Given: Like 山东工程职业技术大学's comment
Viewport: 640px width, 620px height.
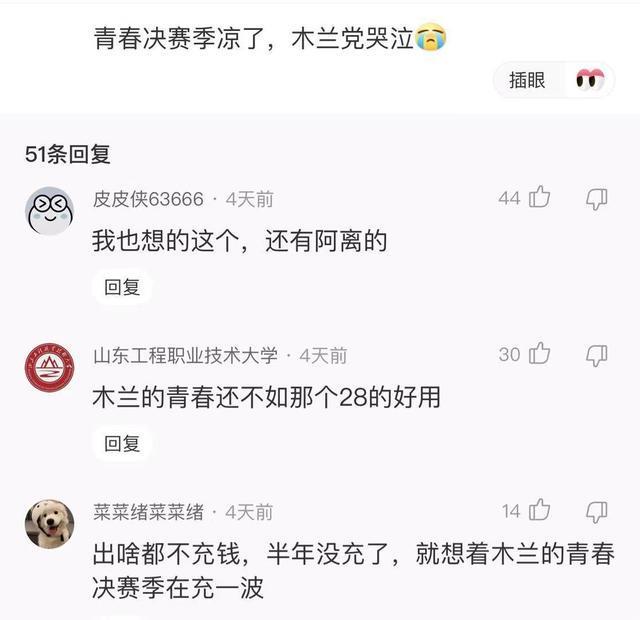Looking at the screenshot, I should click(539, 354).
